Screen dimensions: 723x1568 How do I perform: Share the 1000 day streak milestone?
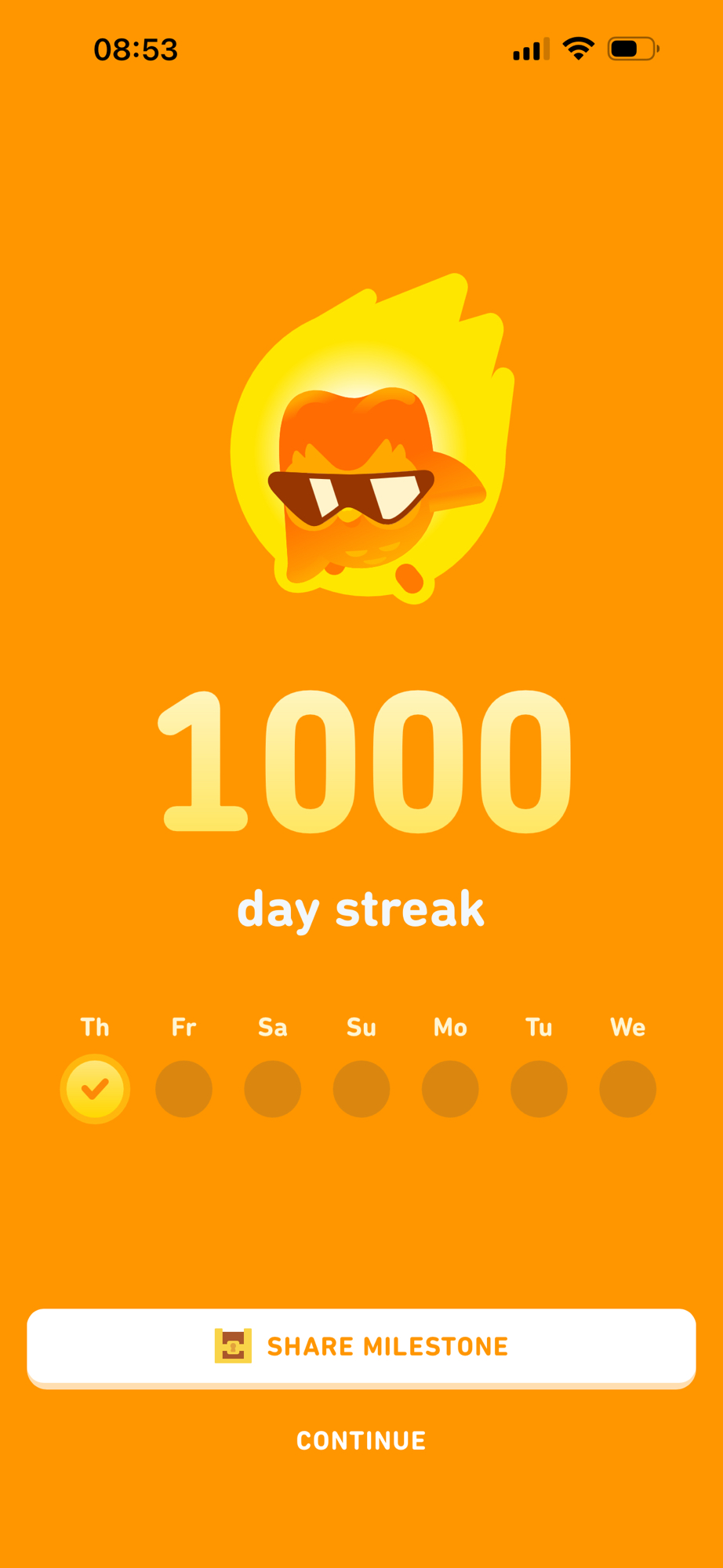[x=361, y=1346]
